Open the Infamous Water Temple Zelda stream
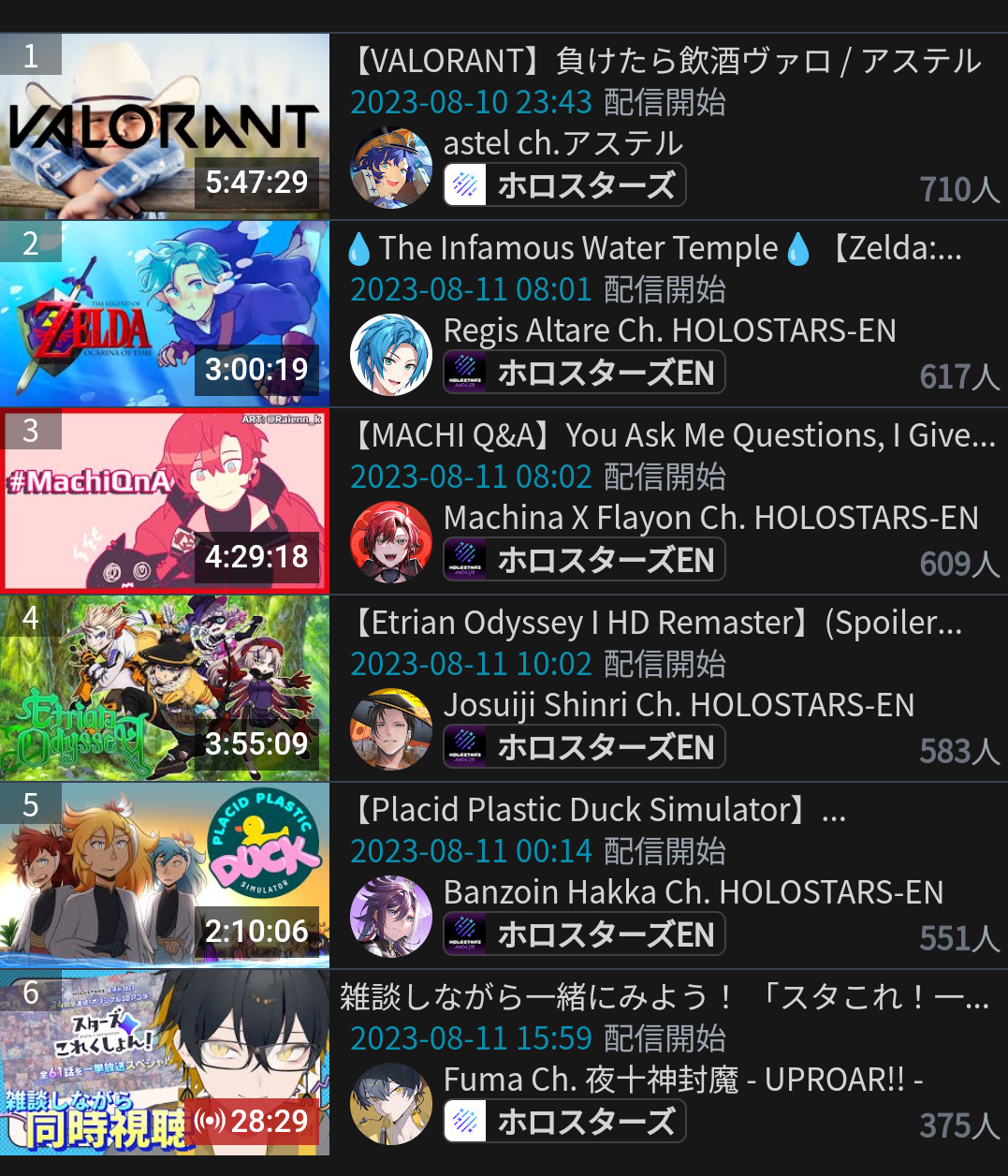Viewport: 1008px width, 1176px height. (x=164, y=314)
